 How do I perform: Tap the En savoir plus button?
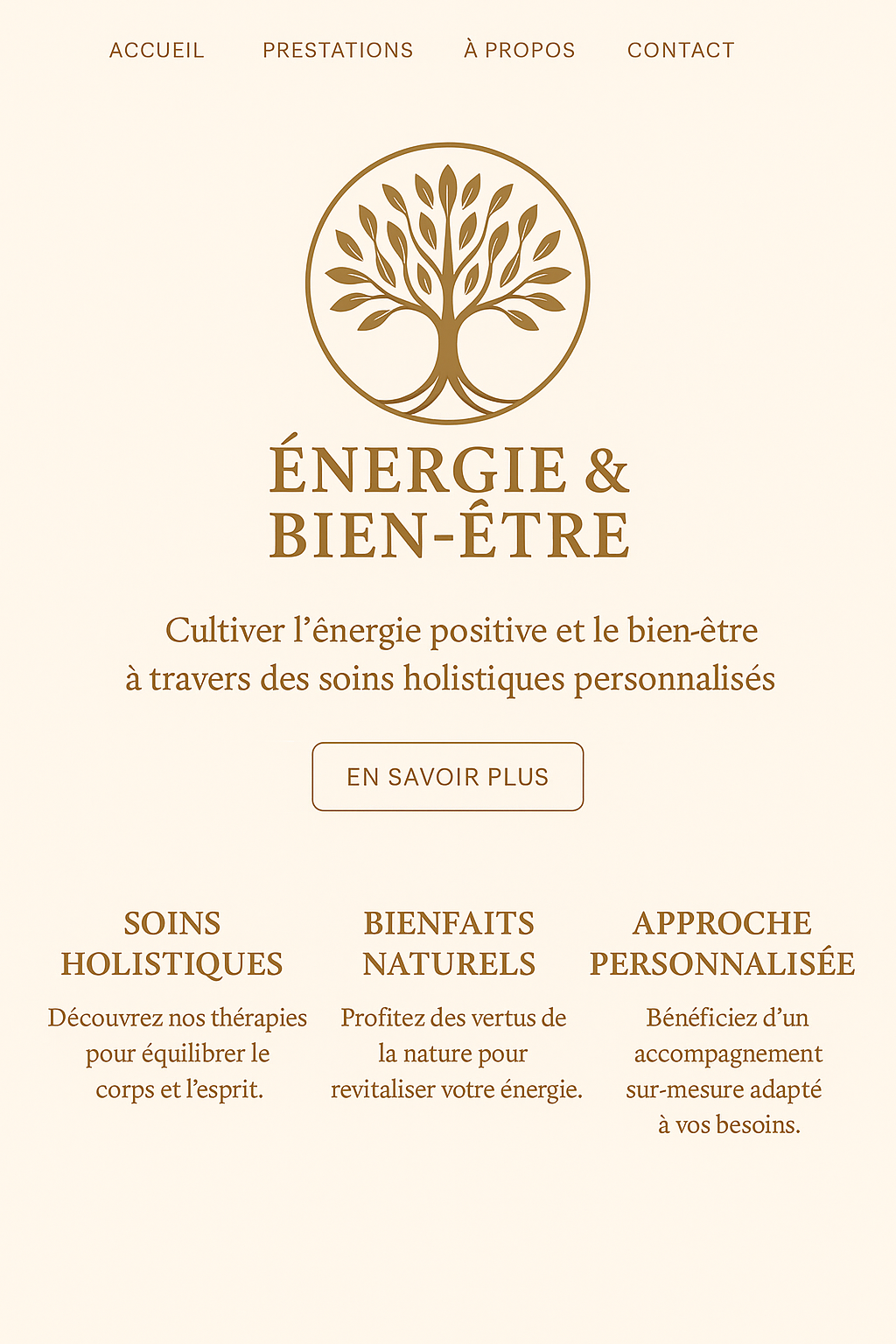[x=448, y=777]
